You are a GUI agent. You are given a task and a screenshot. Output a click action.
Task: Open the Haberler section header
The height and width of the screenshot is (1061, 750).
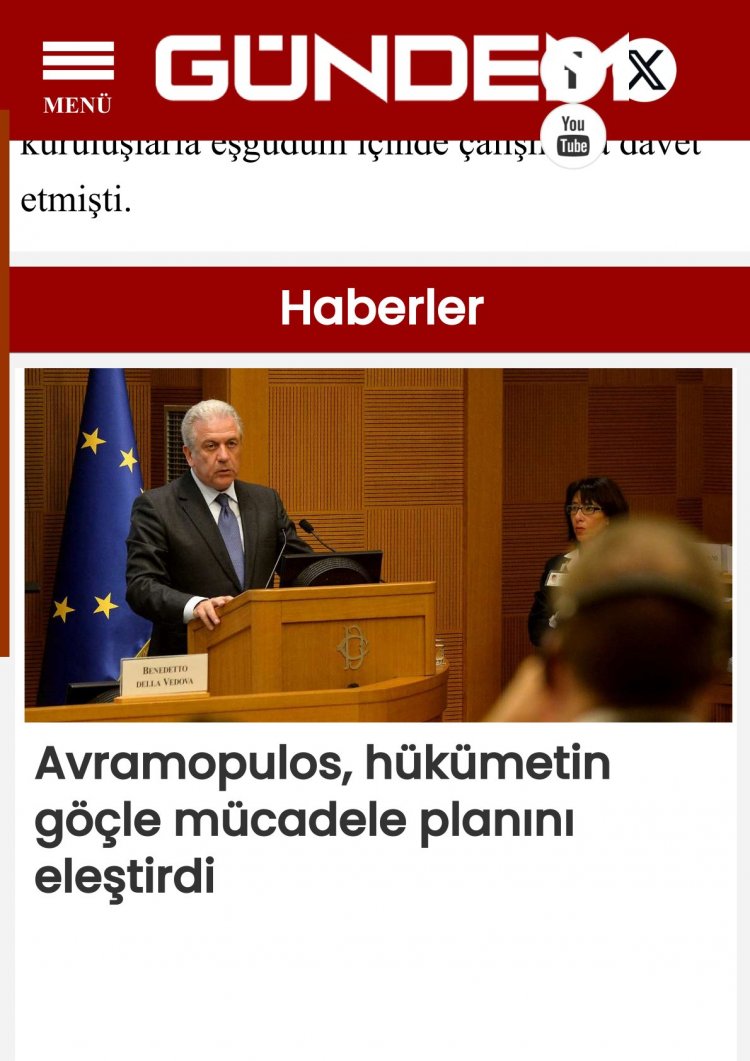380,309
